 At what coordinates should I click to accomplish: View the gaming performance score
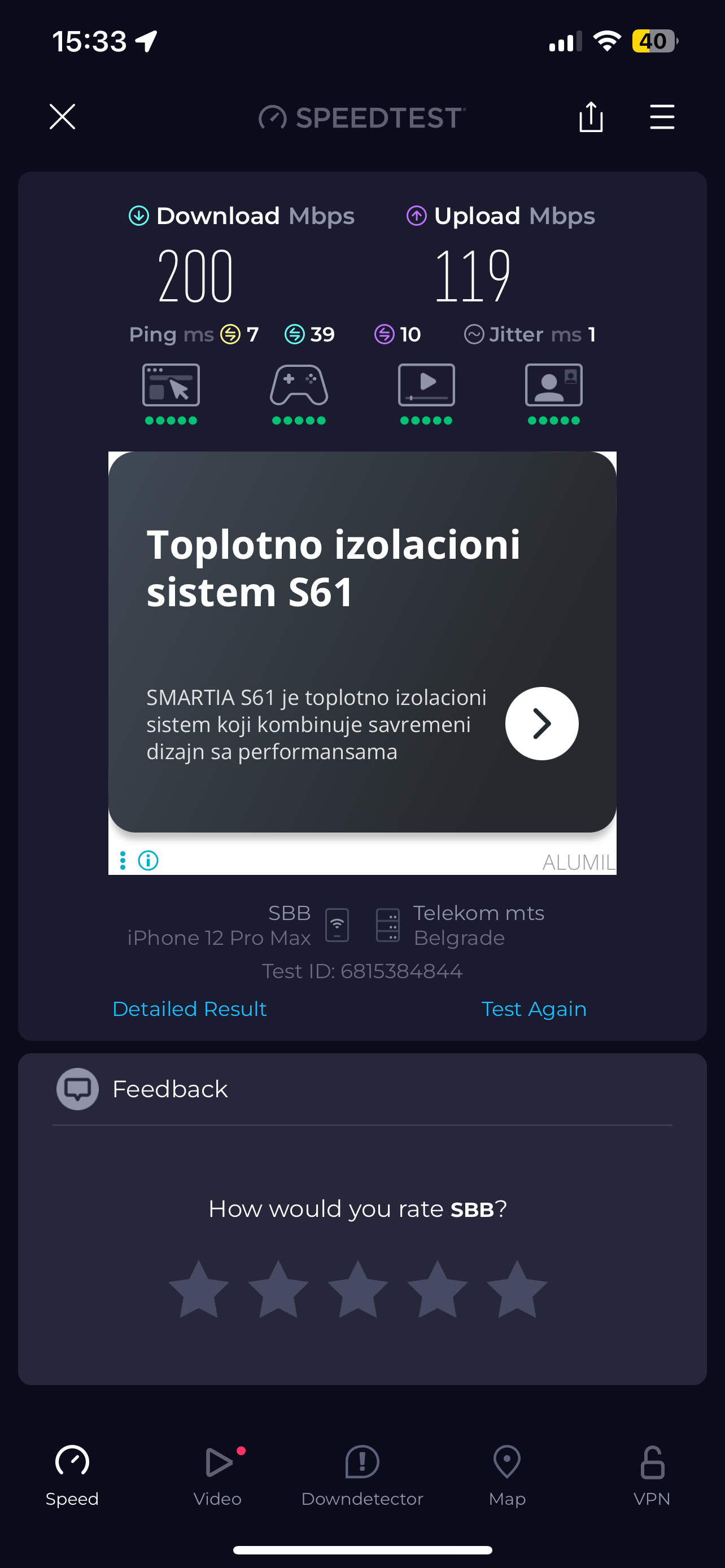click(x=299, y=393)
